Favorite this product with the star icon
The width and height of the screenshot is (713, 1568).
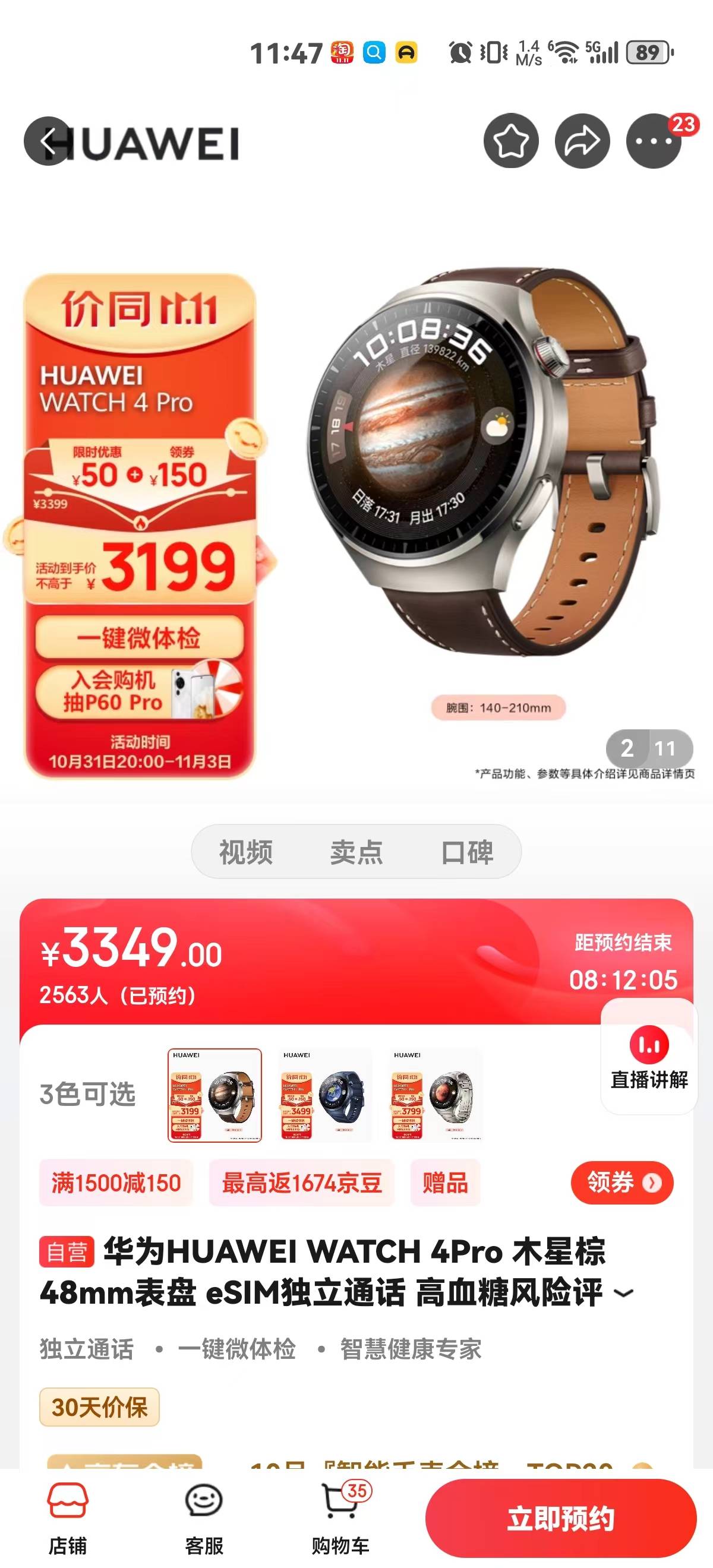(511, 141)
